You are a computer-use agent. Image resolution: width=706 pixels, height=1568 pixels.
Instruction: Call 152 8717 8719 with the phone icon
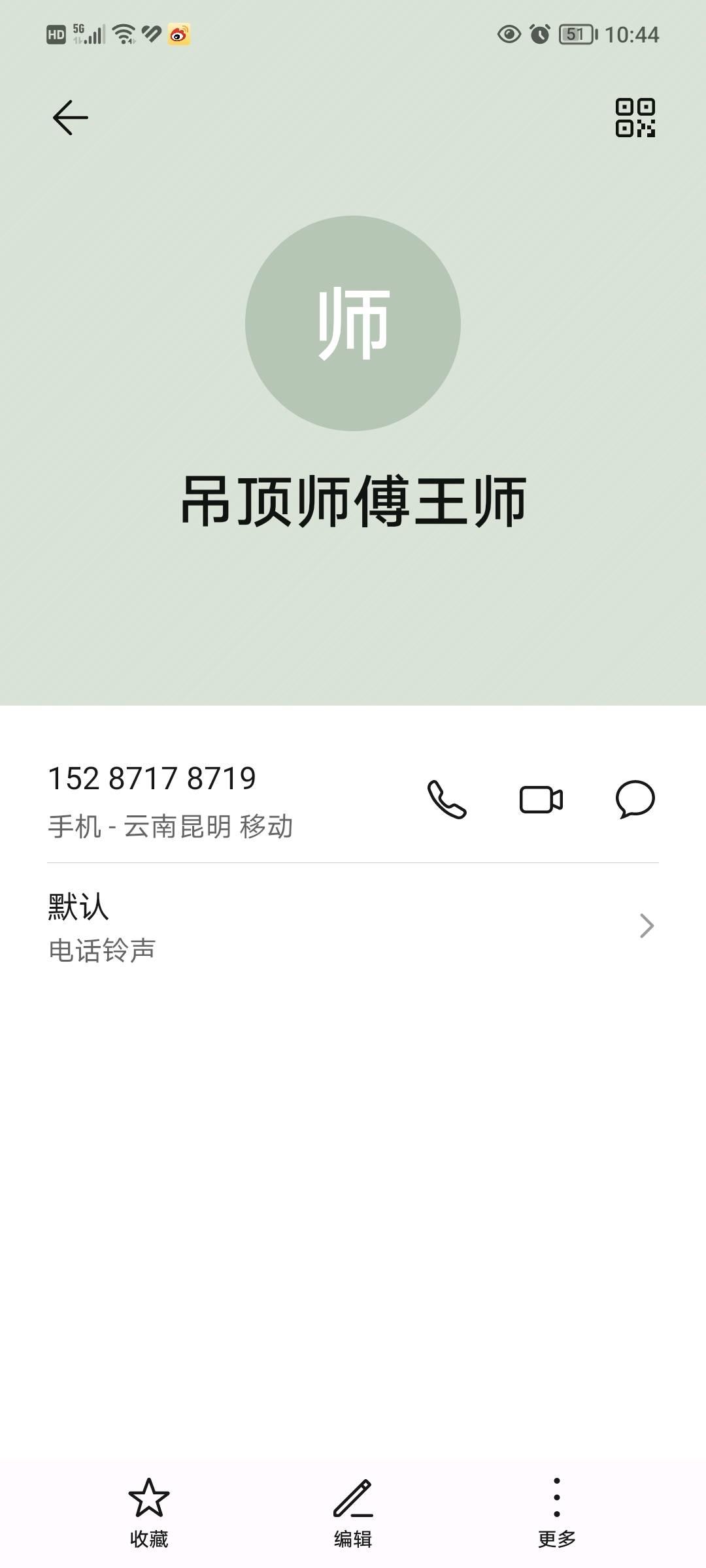(447, 799)
